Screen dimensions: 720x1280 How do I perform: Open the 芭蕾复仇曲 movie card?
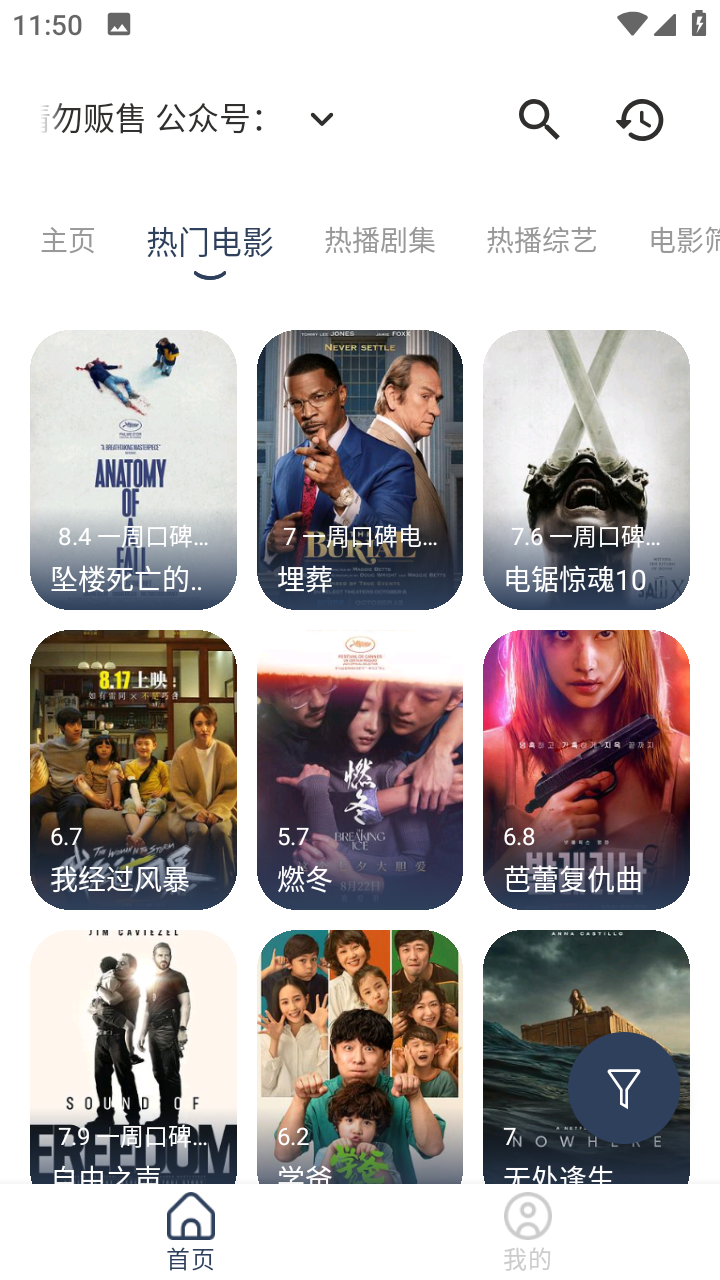click(586, 769)
